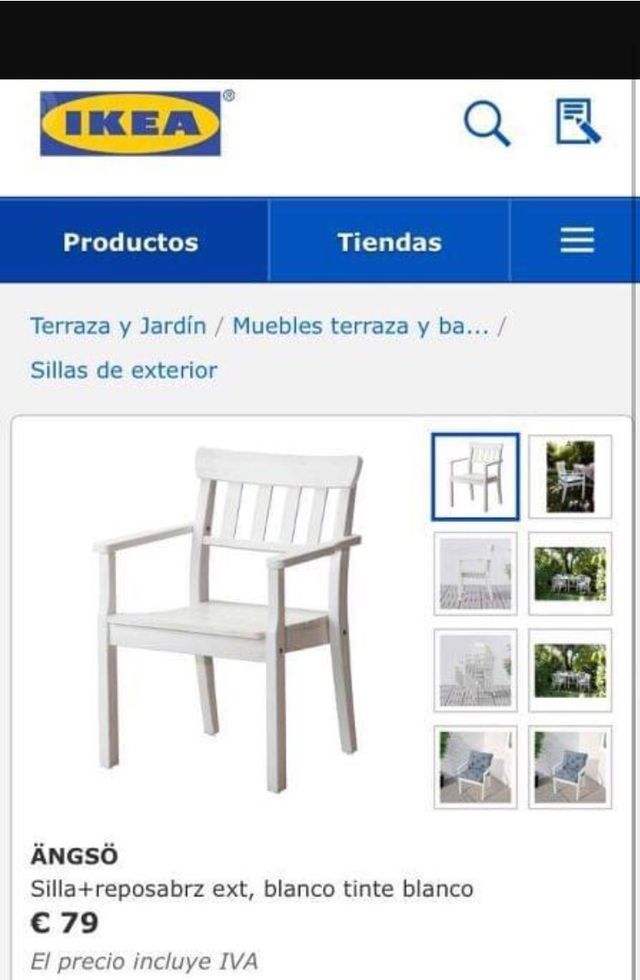Switch to the Tiendas tab

[389, 242]
